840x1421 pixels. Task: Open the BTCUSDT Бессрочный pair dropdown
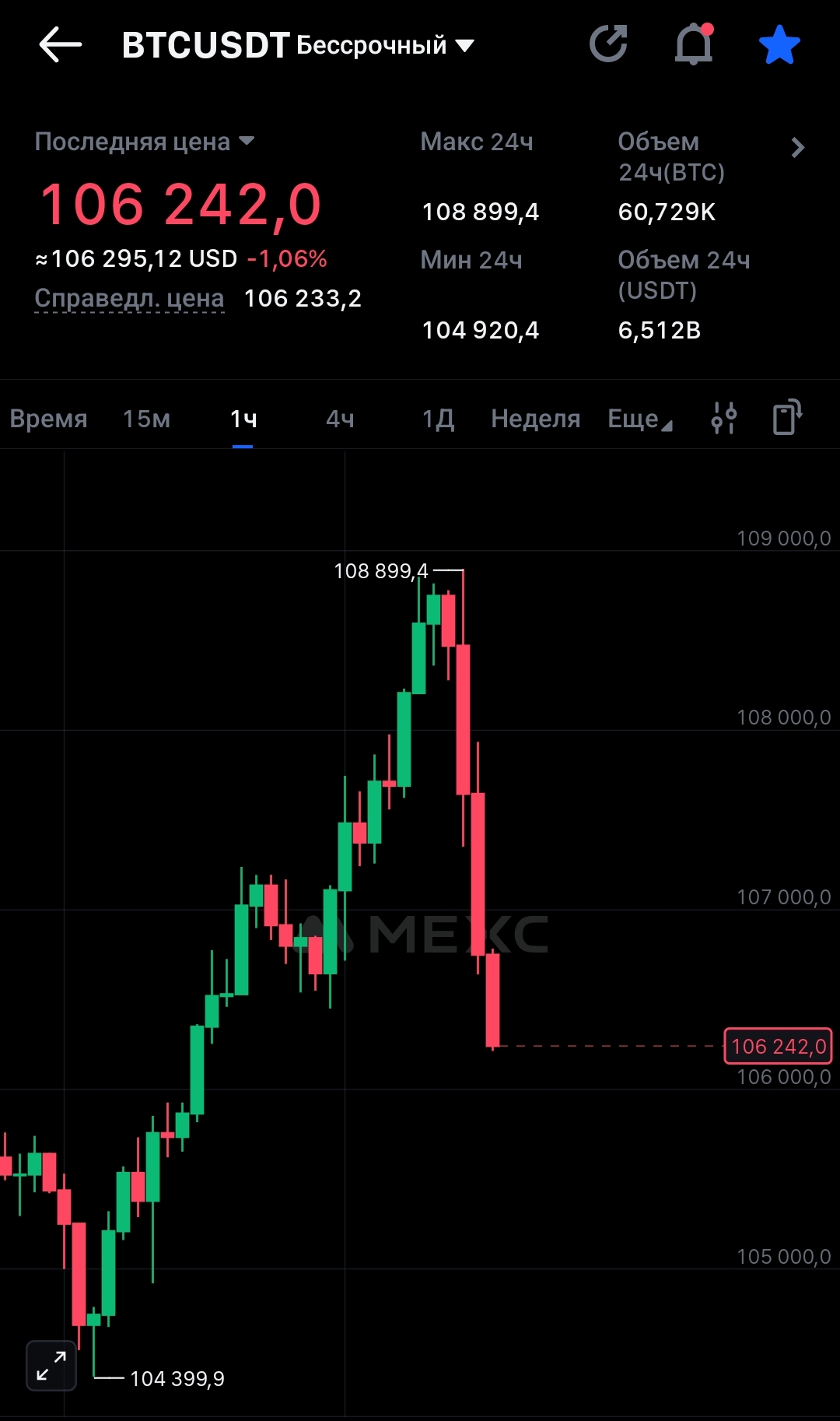point(298,45)
